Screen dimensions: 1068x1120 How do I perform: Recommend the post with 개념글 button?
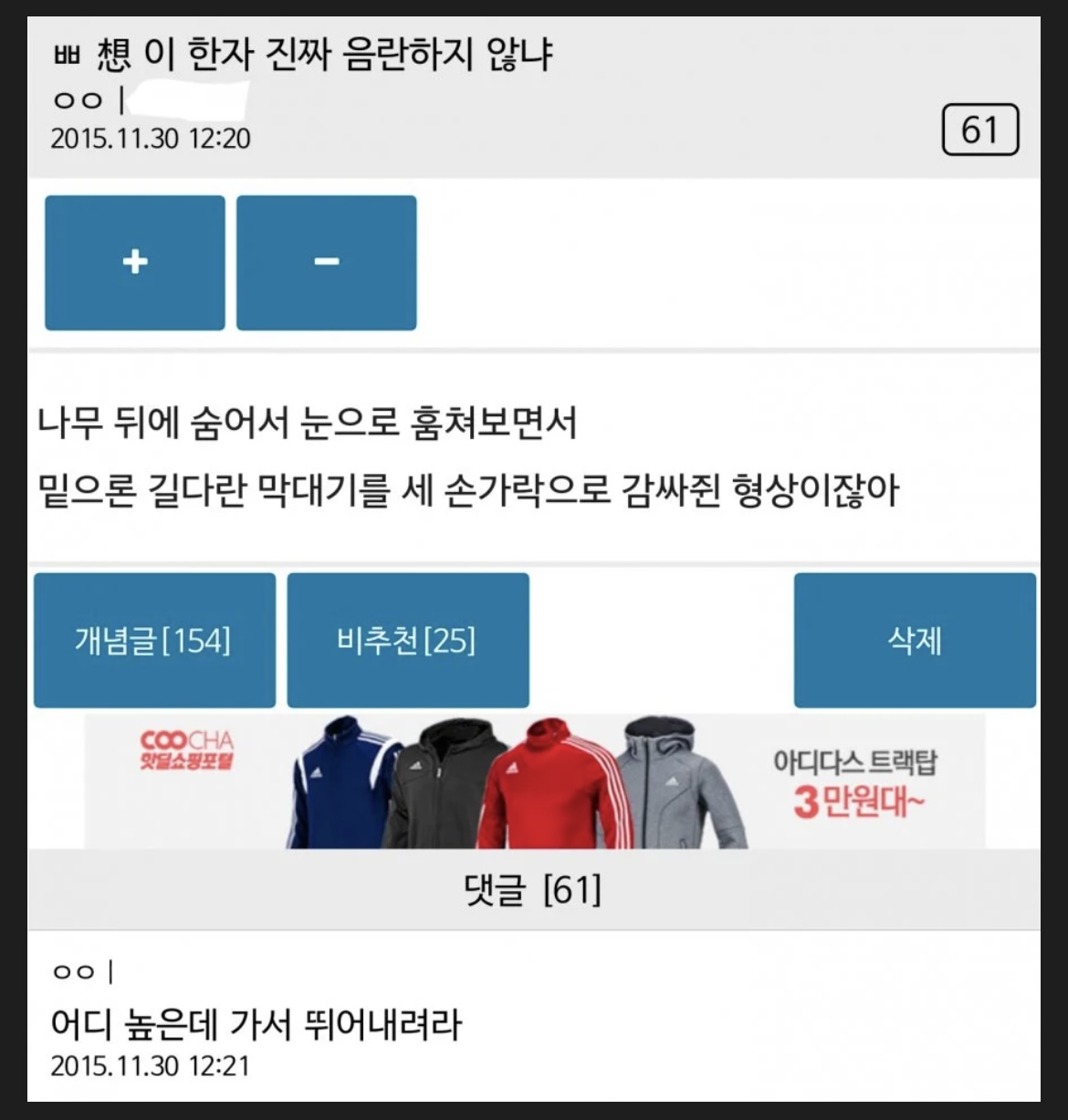coord(154,641)
